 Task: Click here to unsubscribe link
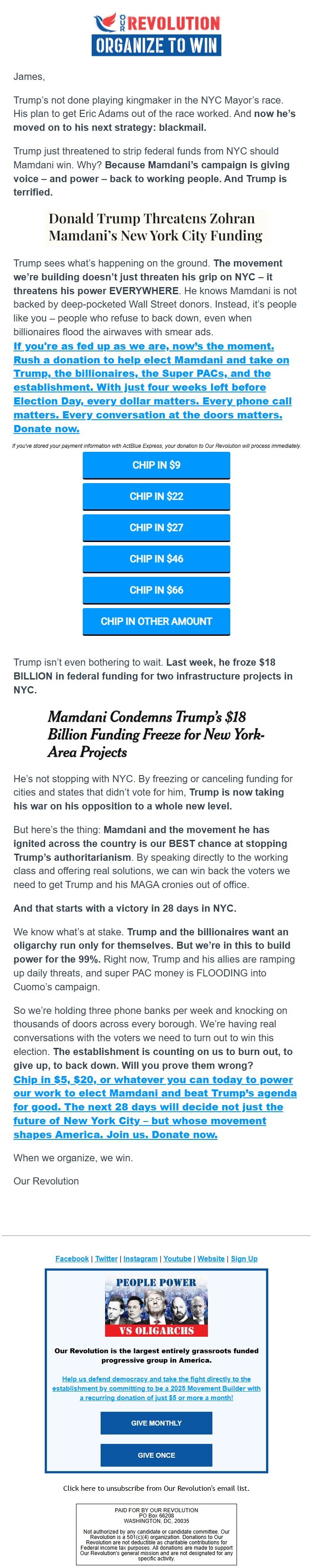[x=156, y=1488]
